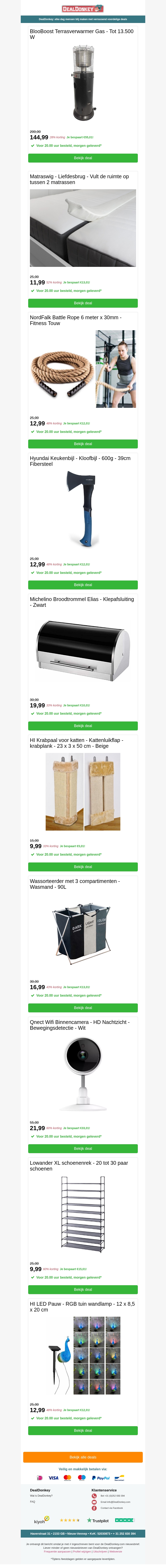Open deal for Michelino Broodtrommel Elias
166x1568 pixels.
pos(83,726)
